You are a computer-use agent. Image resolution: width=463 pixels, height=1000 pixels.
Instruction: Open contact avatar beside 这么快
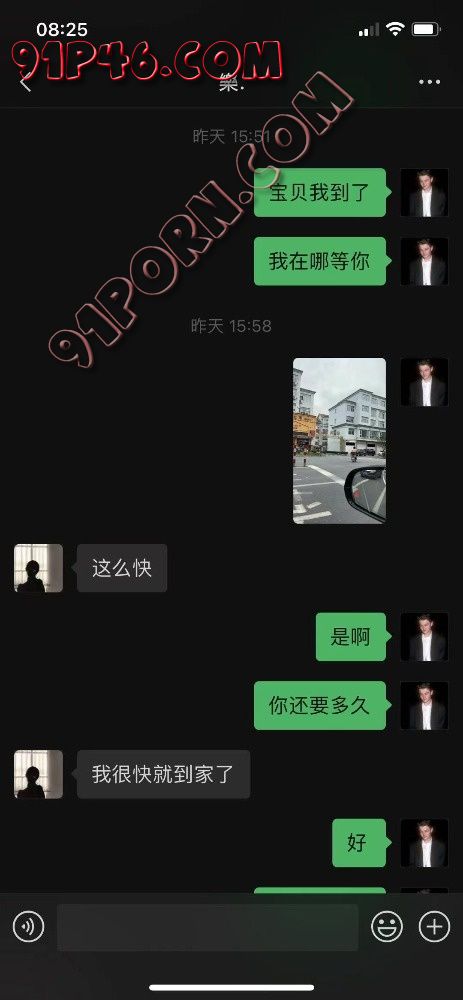tap(38, 568)
